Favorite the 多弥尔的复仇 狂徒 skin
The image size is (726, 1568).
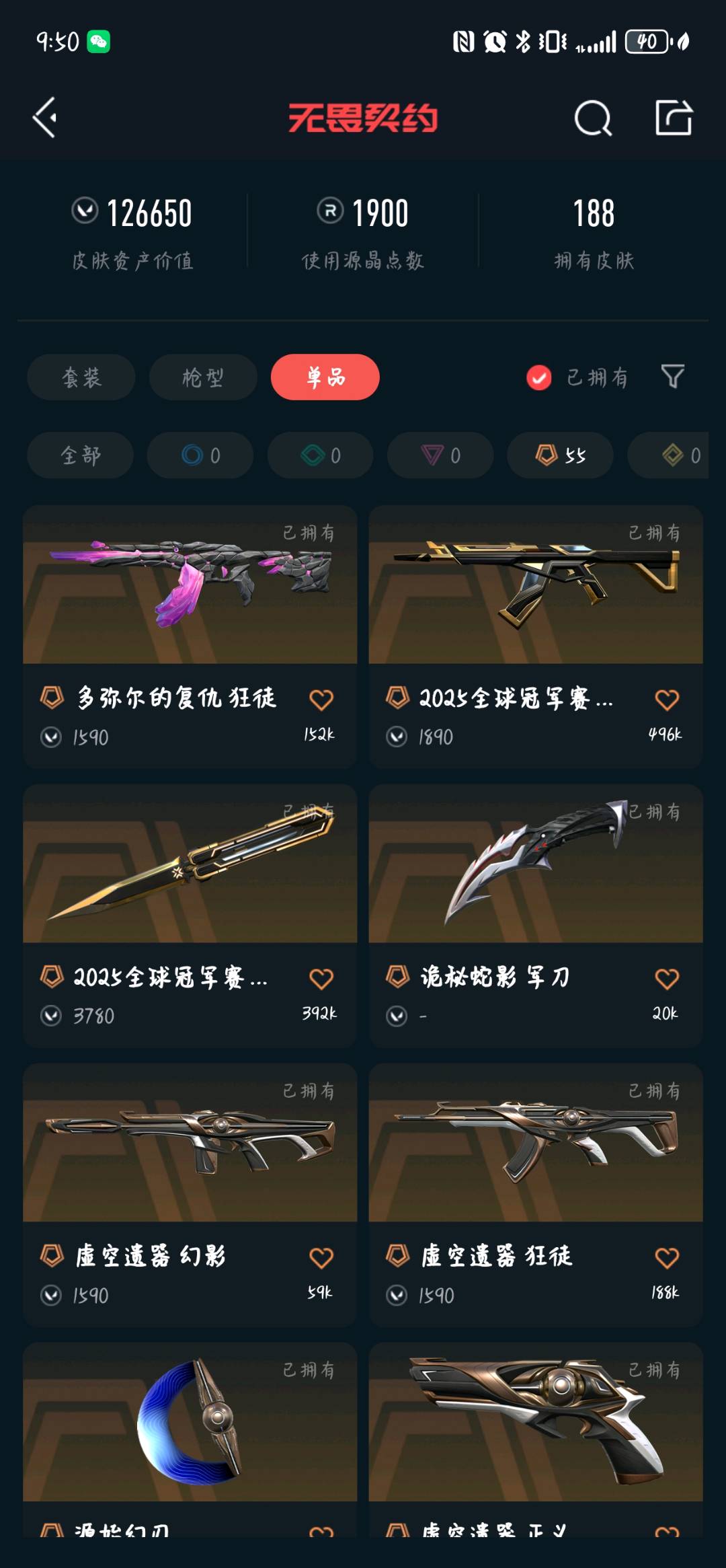[321, 700]
